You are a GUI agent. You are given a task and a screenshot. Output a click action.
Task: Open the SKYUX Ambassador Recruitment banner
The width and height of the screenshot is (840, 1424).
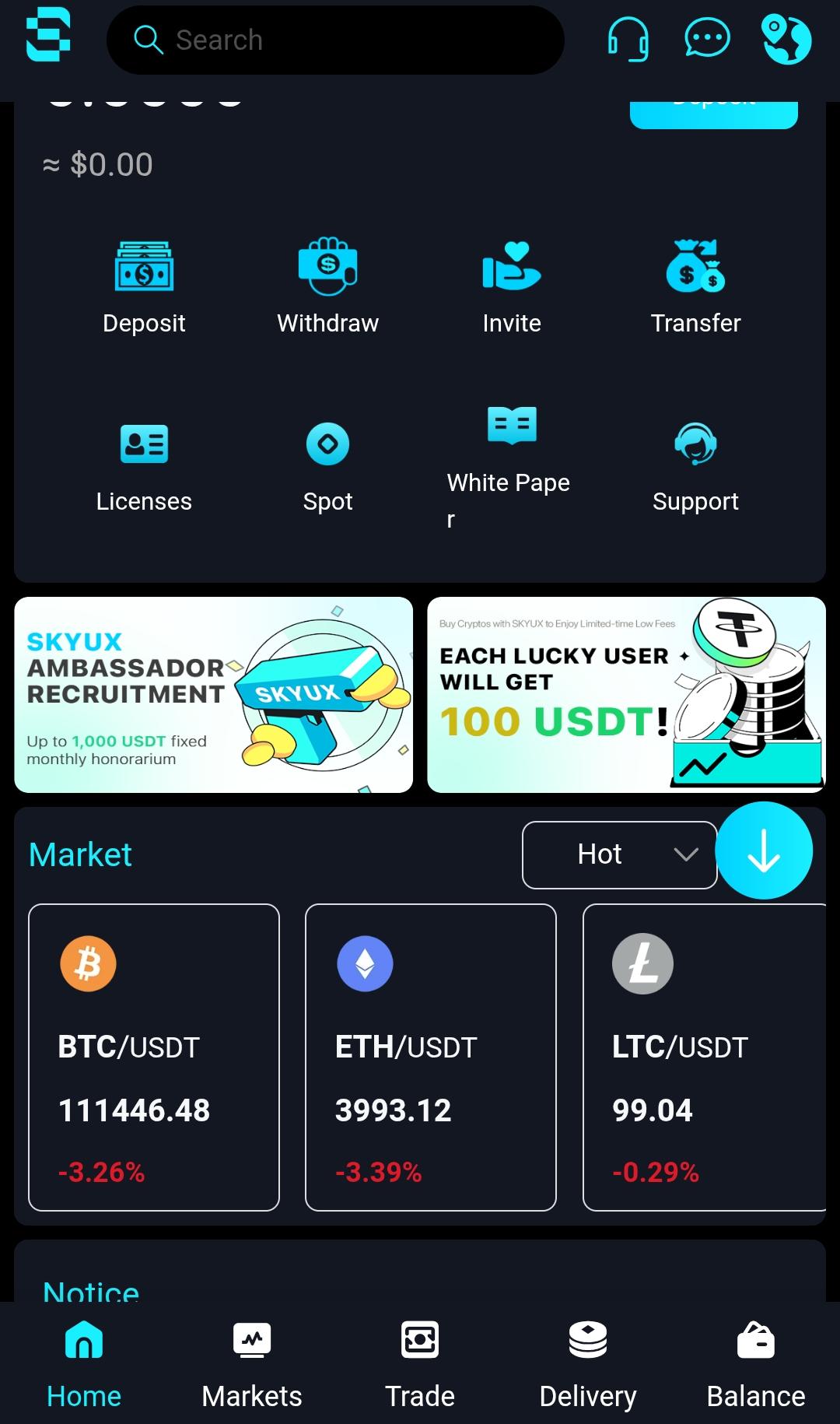(x=214, y=694)
